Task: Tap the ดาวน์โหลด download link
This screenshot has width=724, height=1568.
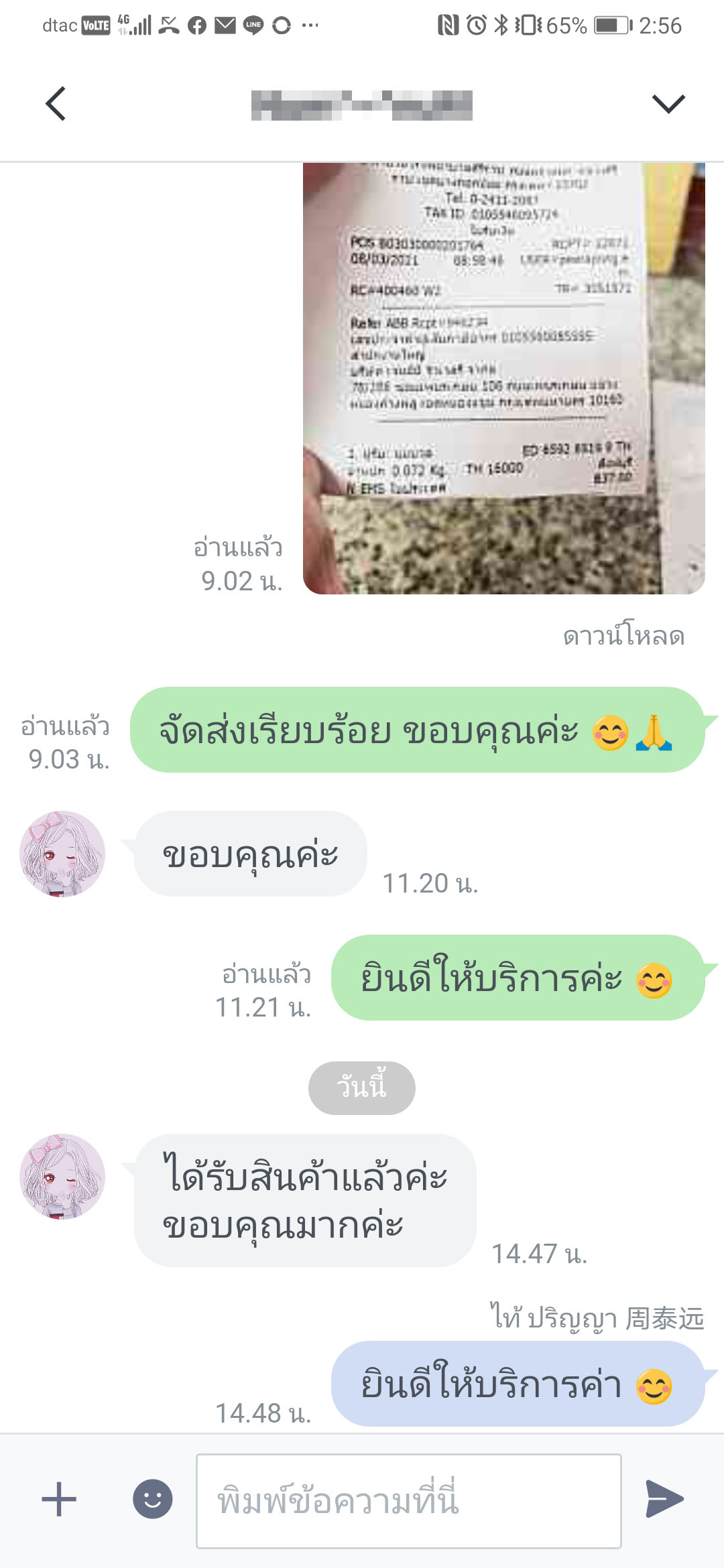Action: [623, 636]
